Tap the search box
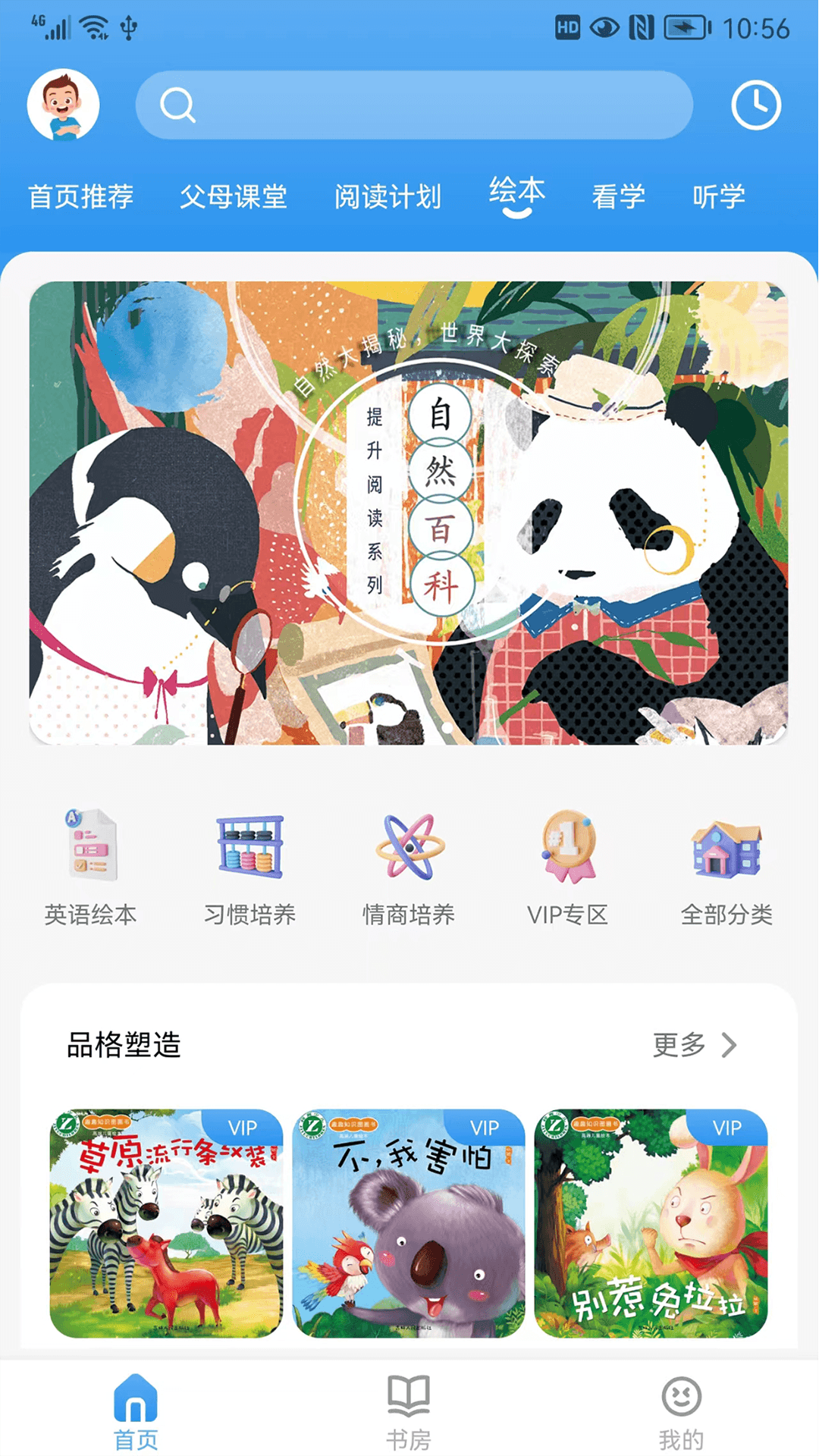Viewport: 819px width, 1456px height. pos(414,105)
